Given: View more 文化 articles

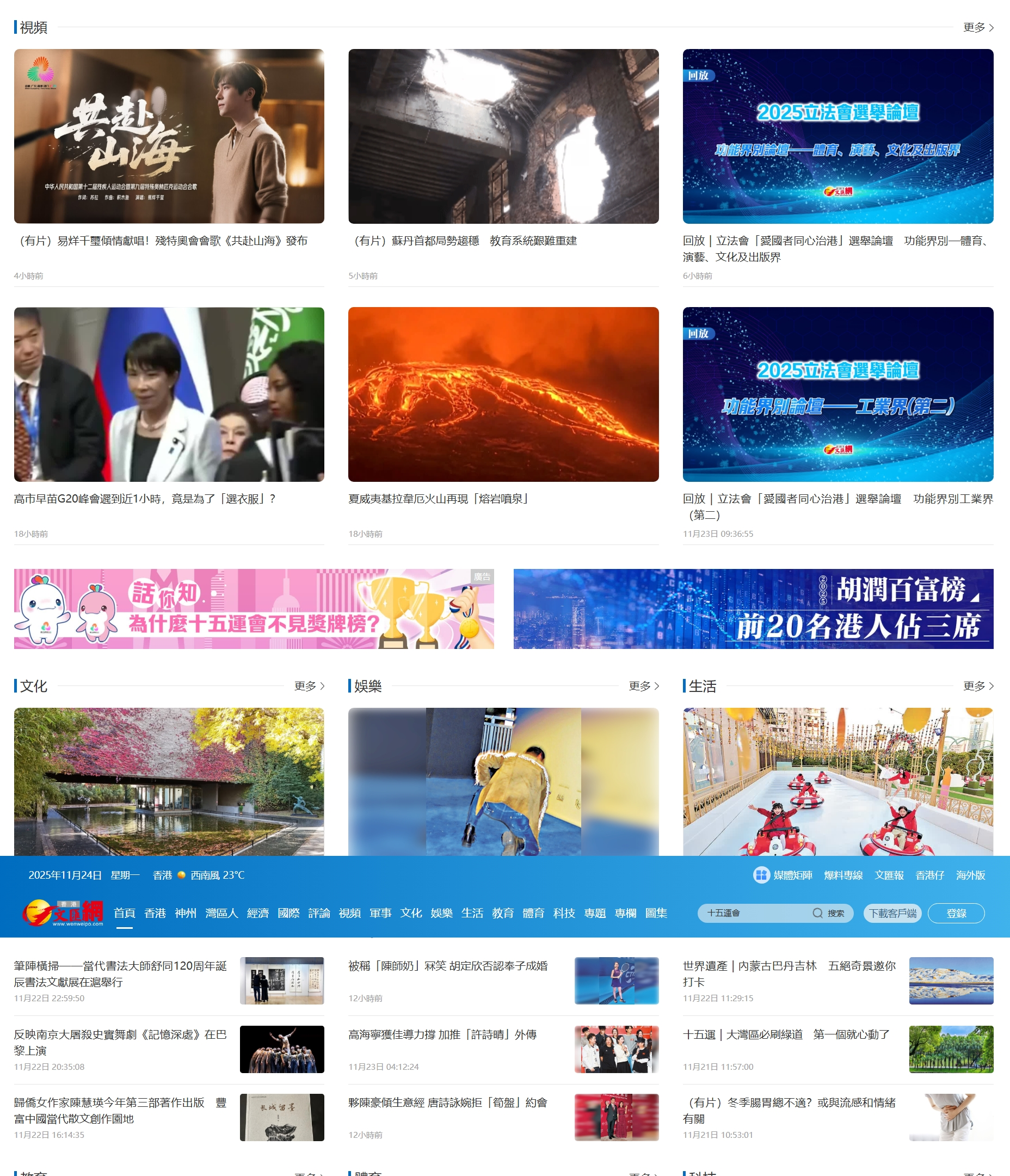Looking at the screenshot, I should pos(309,686).
